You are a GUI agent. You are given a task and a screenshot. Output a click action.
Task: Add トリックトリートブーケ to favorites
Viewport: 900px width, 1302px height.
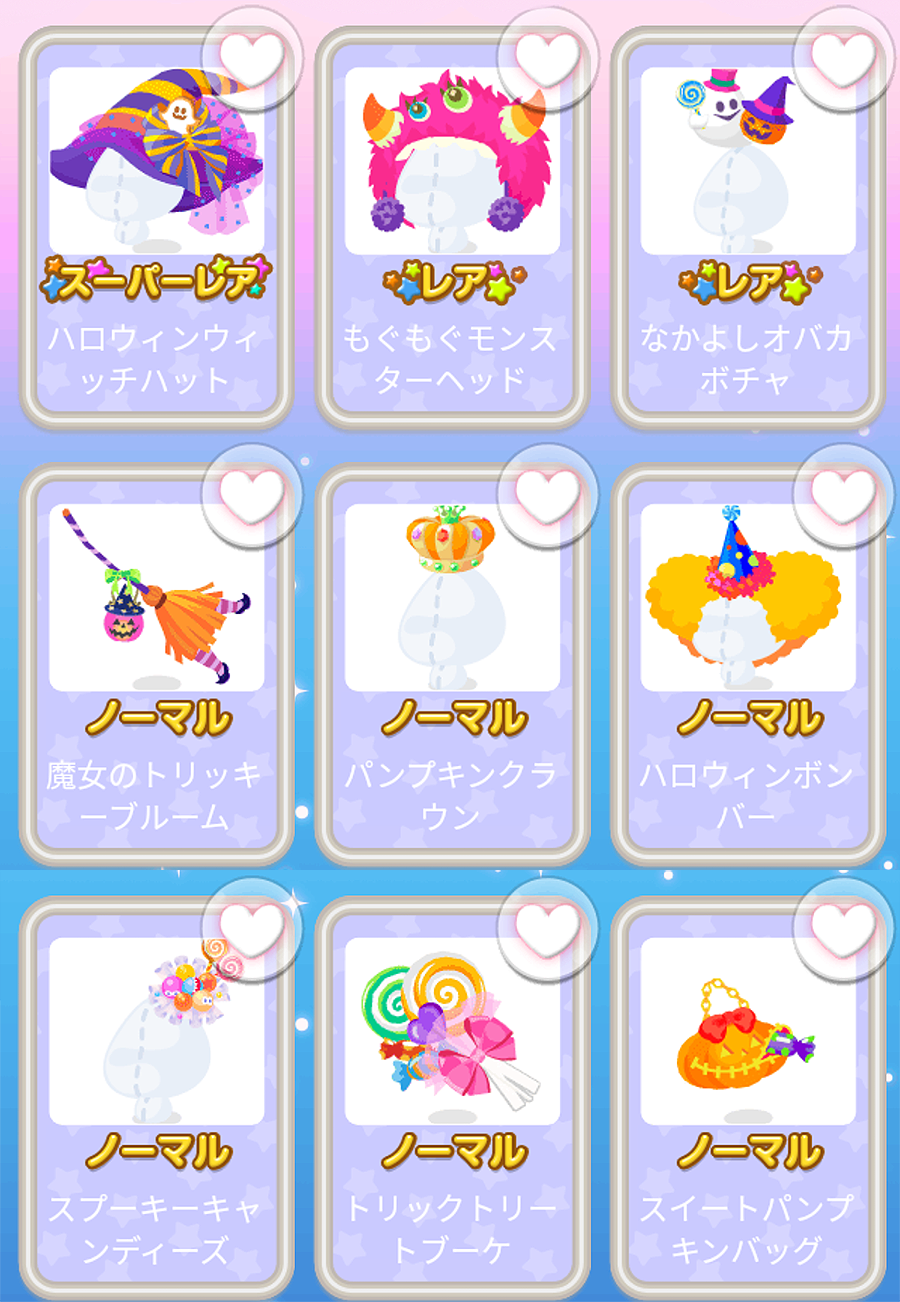[x=547, y=927]
